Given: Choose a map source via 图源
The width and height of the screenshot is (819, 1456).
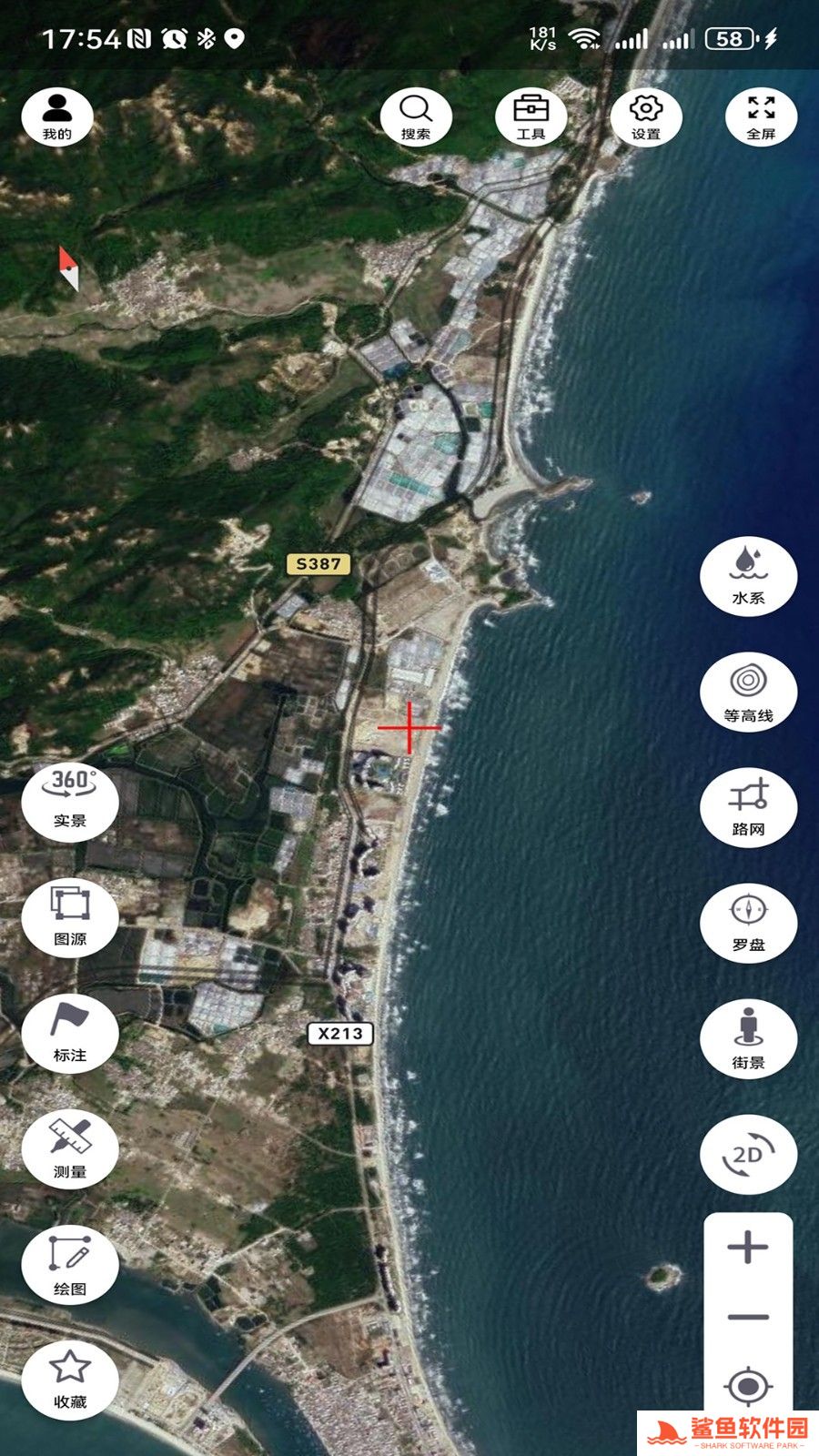Looking at the screenshot, I should click(70, 916).
